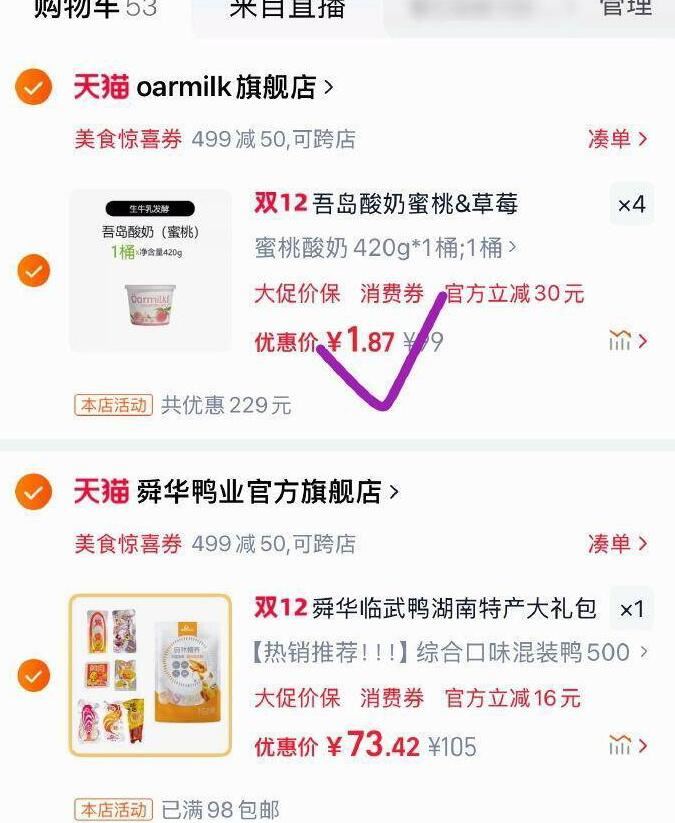Switch to the 购物车 tab
Viewport: 675px width, 823px height.
tap(95, 8)
